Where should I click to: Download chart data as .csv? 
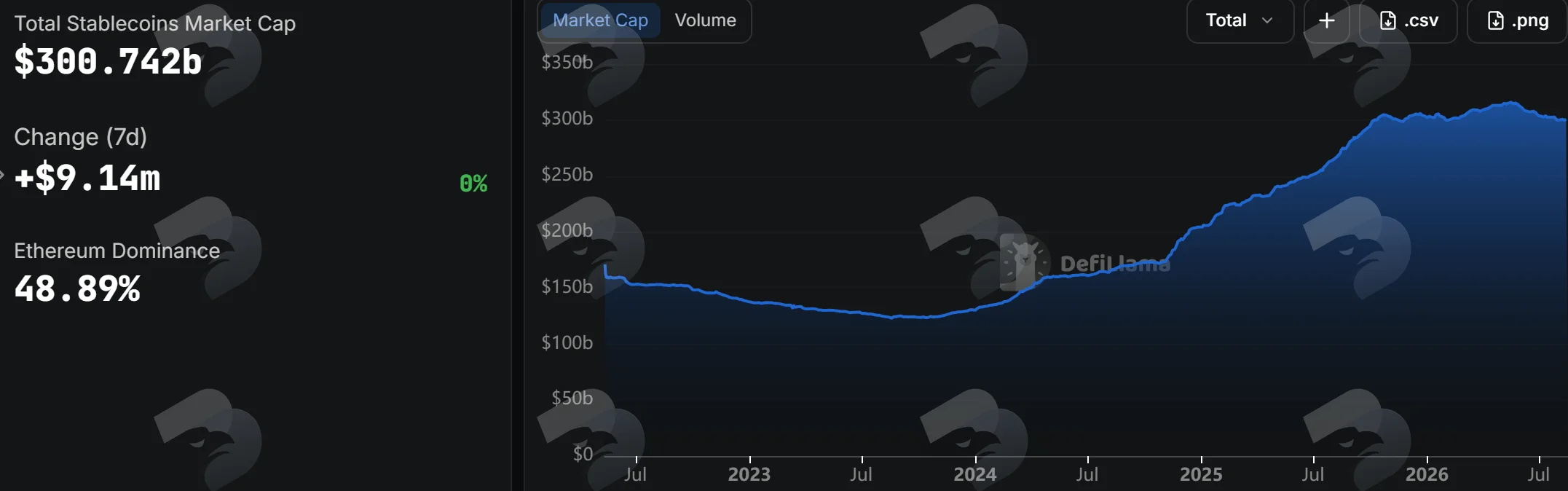pyautogui.click(x=1409, y=20)
